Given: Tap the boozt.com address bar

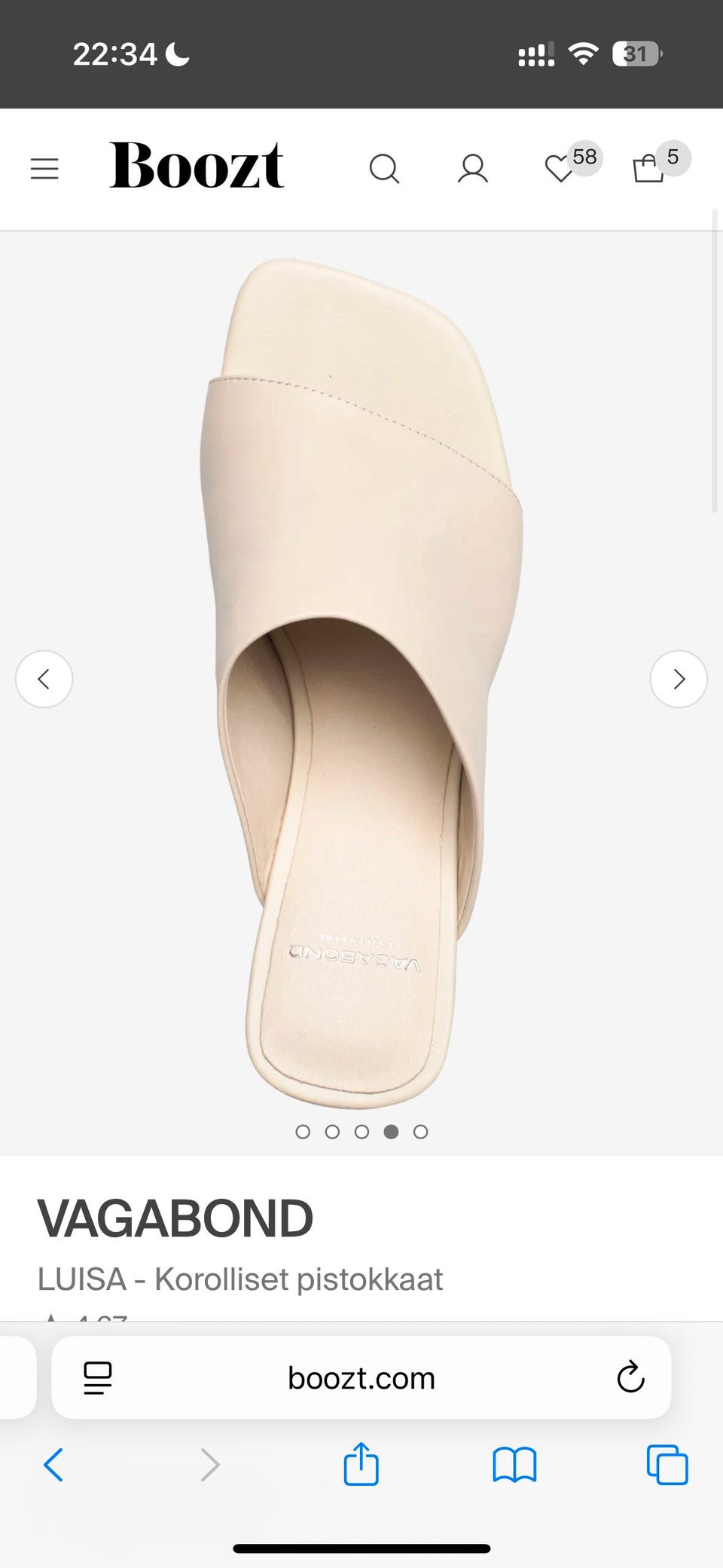Looking at the screenshot, I should pyautogui.click(x=361, y=1378).
